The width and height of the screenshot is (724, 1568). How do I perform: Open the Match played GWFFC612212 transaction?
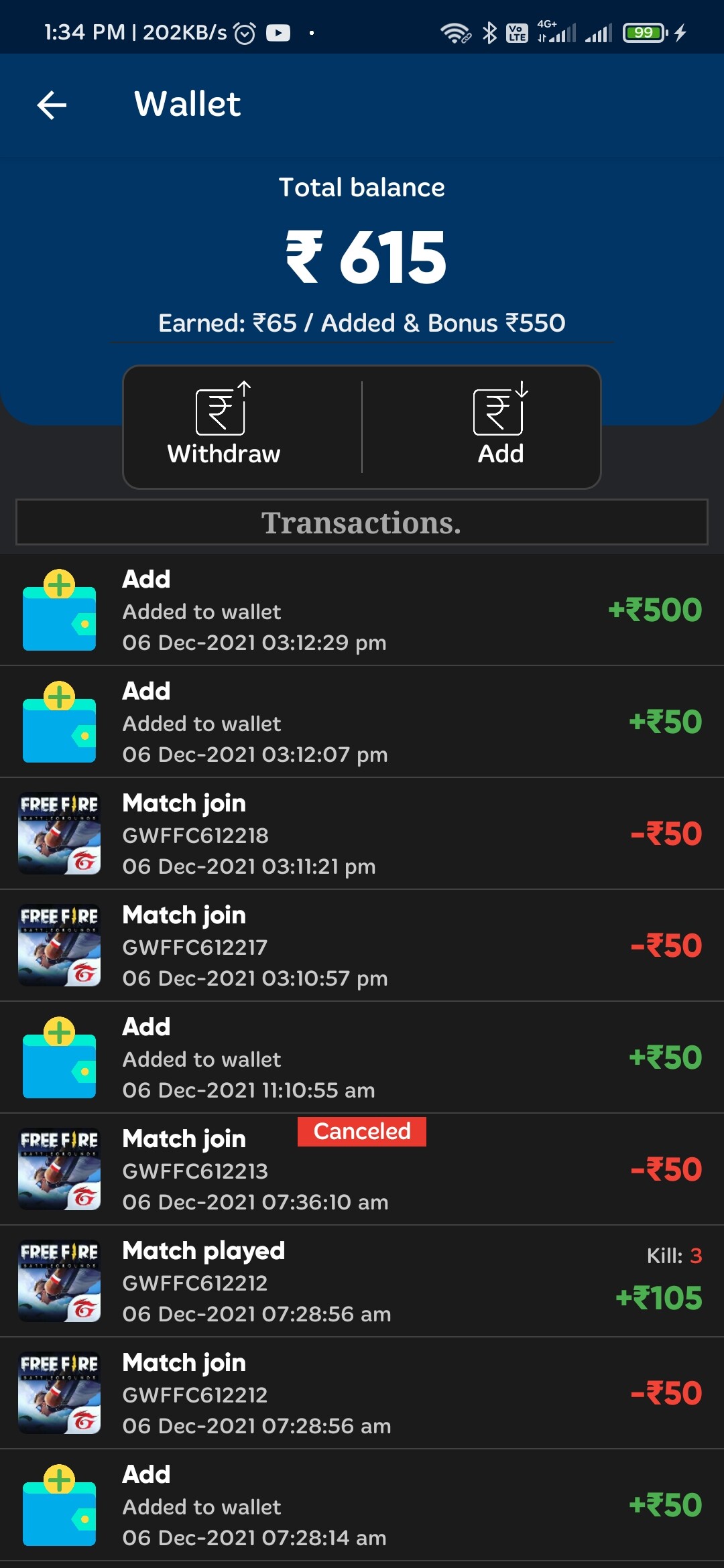coord(362,1281)
